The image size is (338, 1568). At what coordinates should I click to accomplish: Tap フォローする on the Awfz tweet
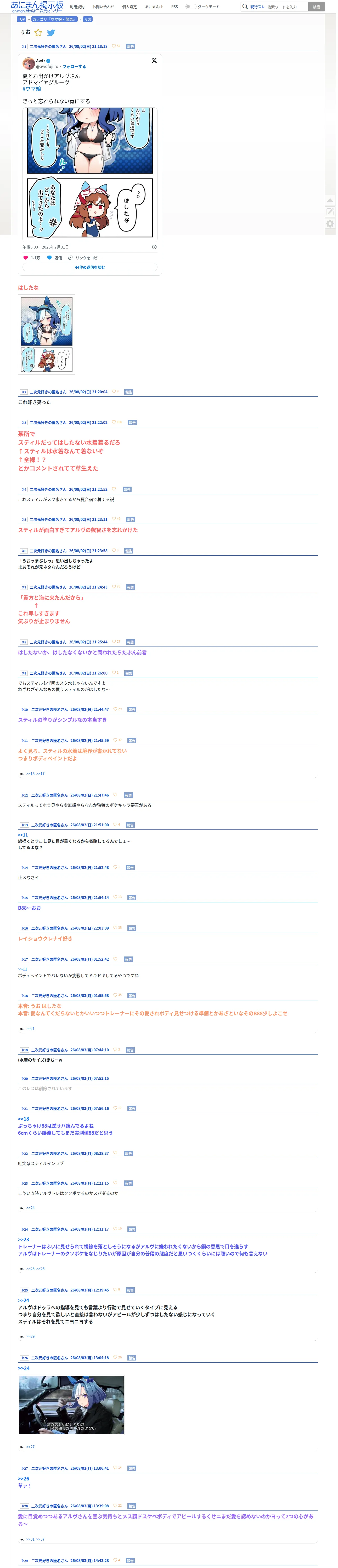(74, 66)
